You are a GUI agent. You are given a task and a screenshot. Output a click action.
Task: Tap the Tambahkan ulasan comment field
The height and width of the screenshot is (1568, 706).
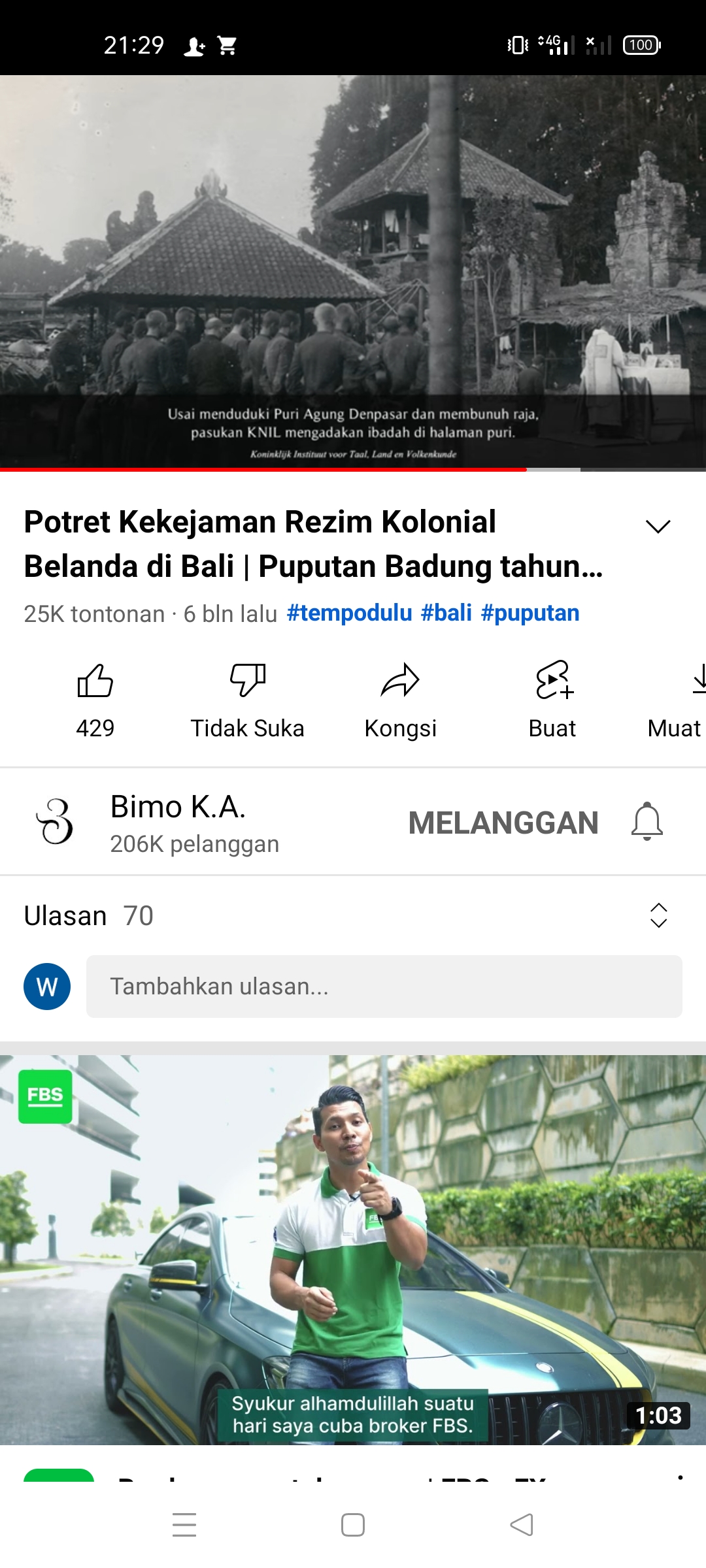(384, 987)
